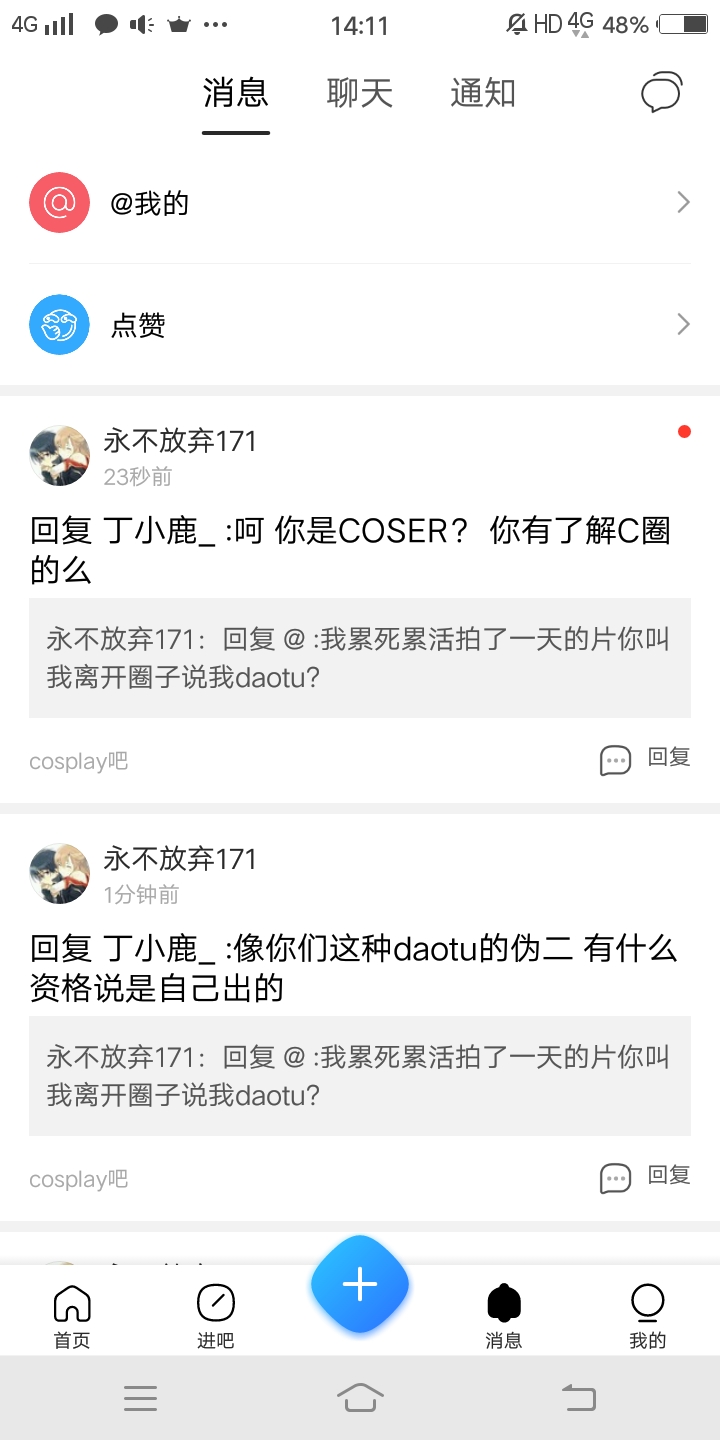Reply to the COSER message from 23秒前
The height and width of the screenshot is (1440, 720).
pyautogui.click(x=645, y=759)
